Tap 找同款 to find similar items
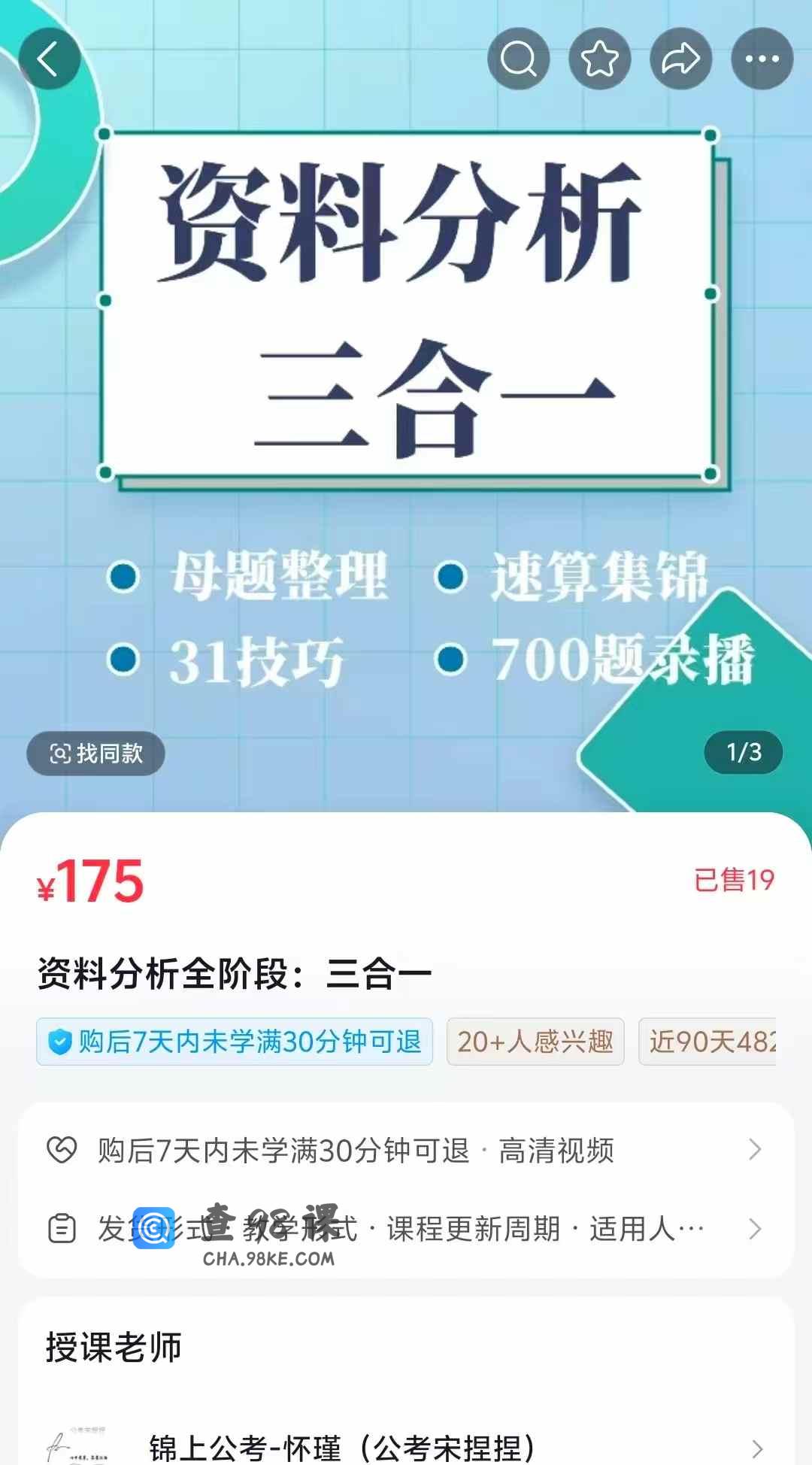Viewport: 812px width, 1465px height. click(95, 753)
